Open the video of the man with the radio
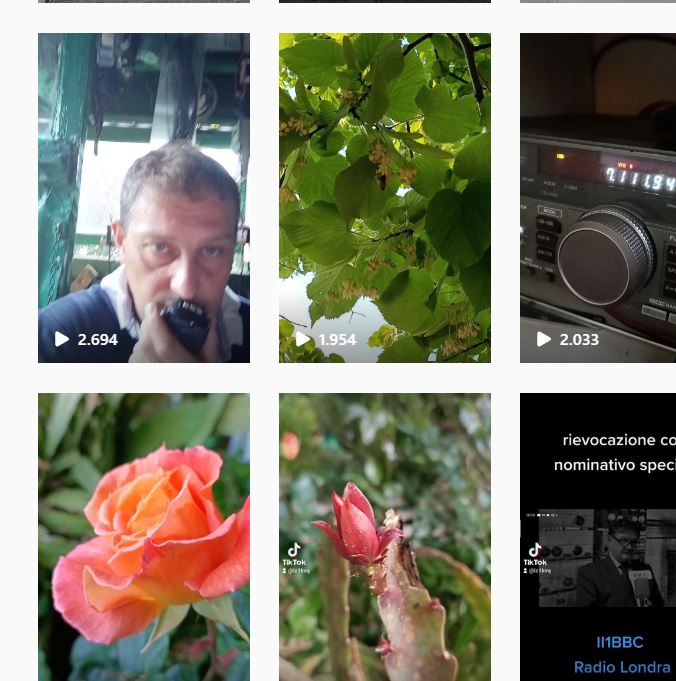 coord(144,197)
